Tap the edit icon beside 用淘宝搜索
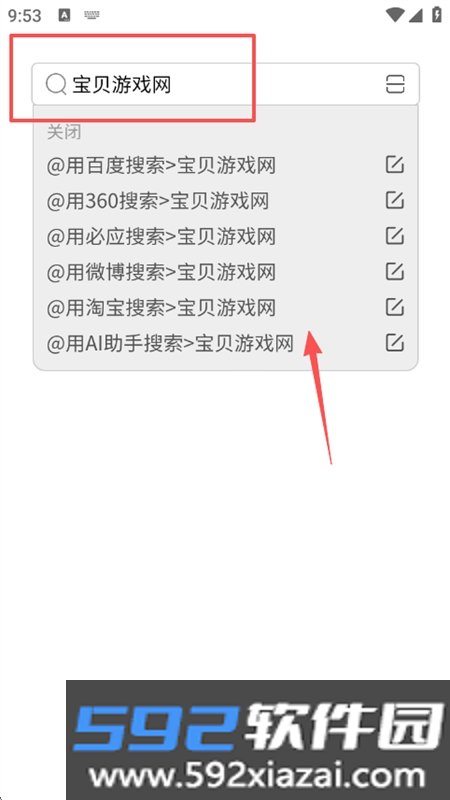This screenshot has width=450, height=800. (394, 307)
